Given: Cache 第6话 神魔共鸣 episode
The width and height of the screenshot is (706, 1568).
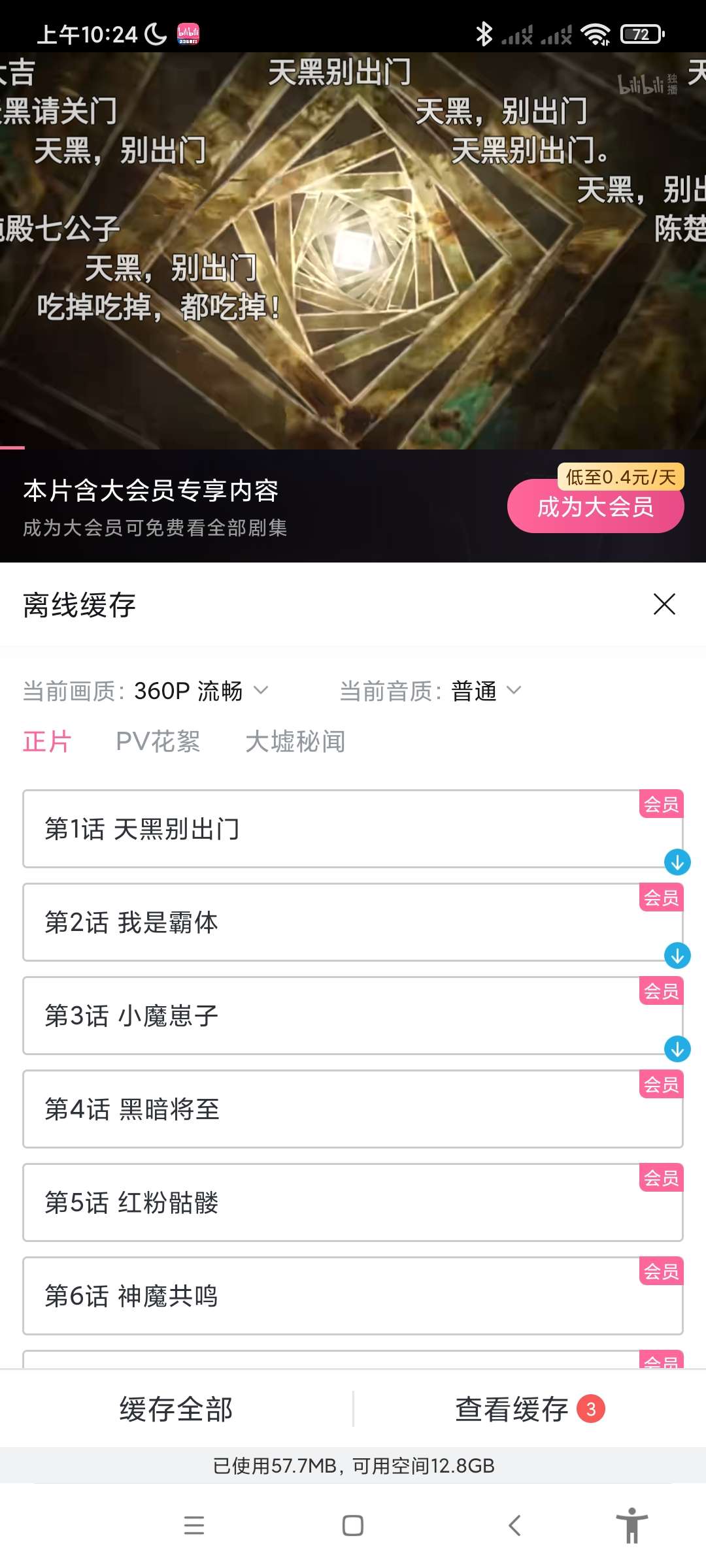Looking at the screenshot, I should pyautogui.click(x=353, y=1296).
